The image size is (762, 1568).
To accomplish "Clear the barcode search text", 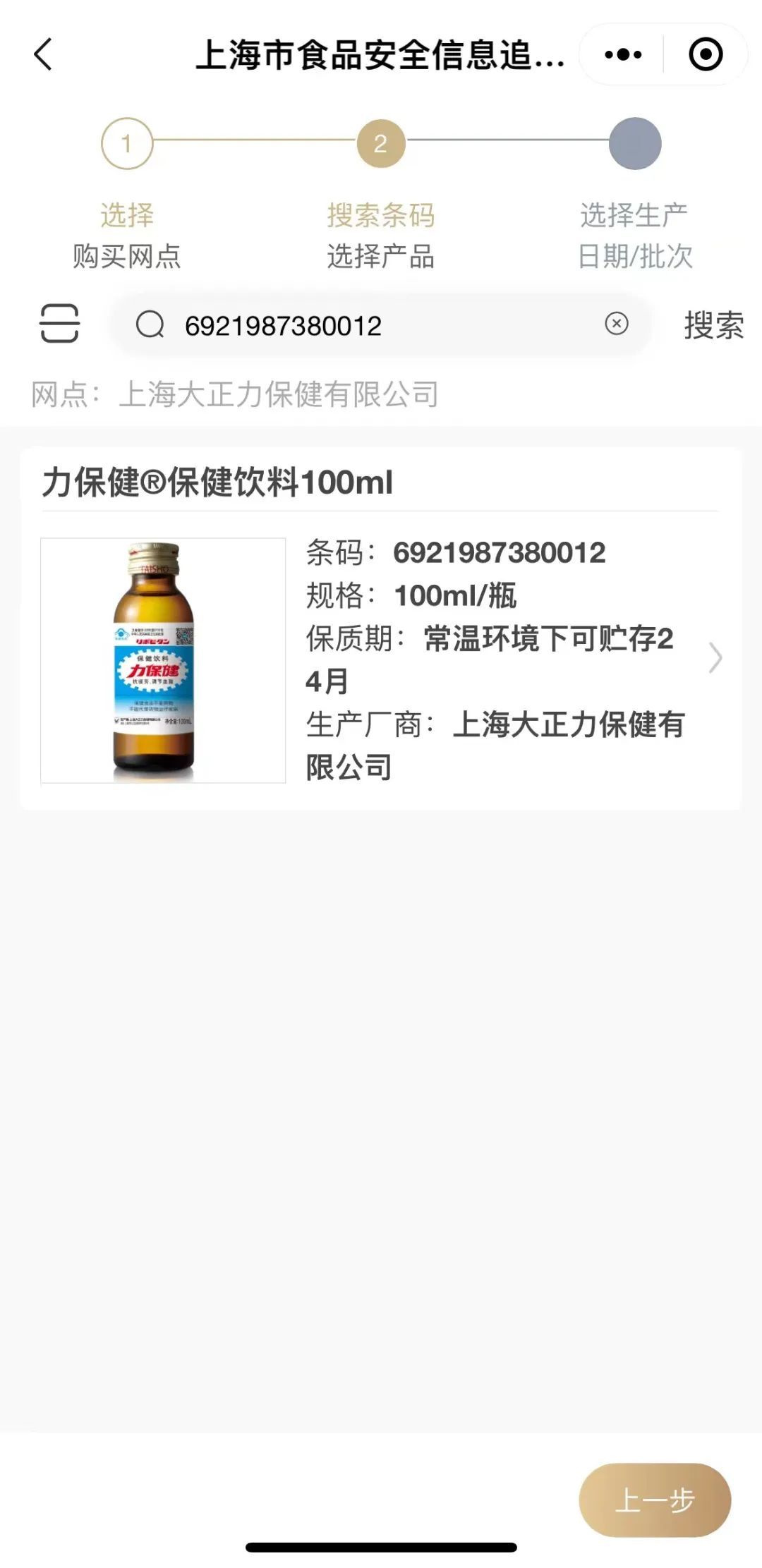I will pyautogui.click(x=616, y=324).
